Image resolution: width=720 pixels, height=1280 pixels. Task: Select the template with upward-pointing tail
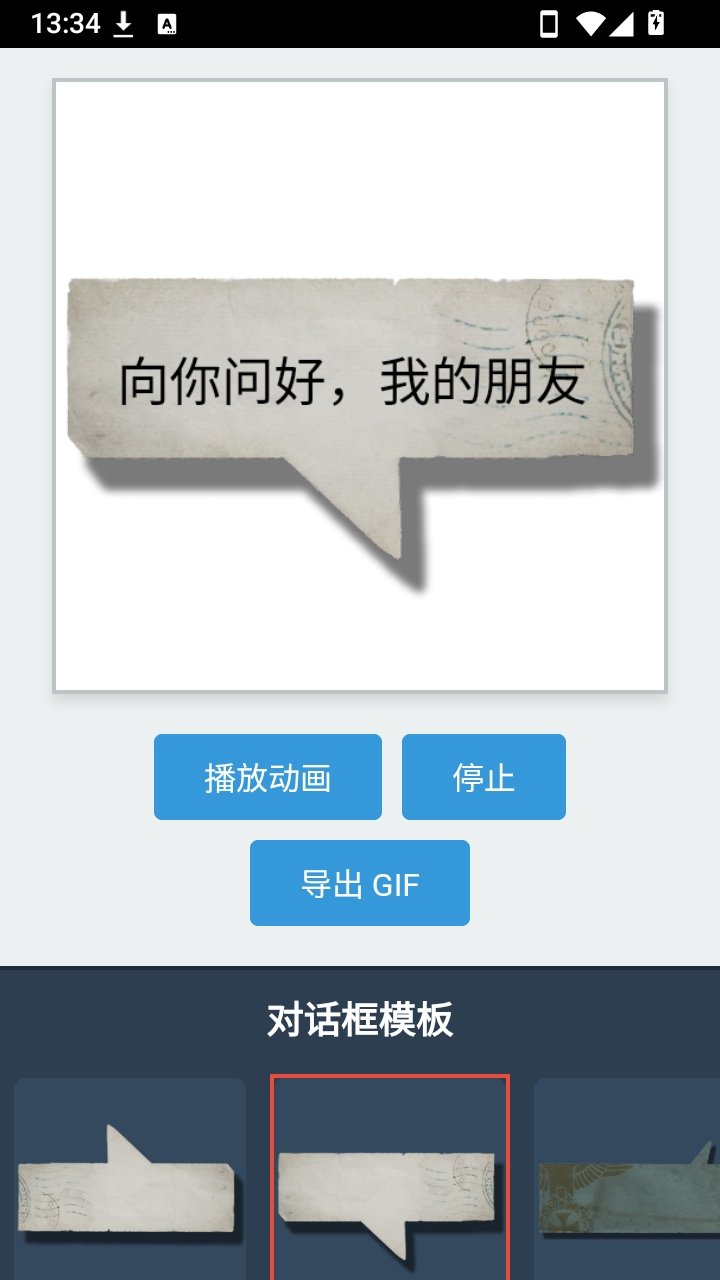click(x=130, y=1179)
